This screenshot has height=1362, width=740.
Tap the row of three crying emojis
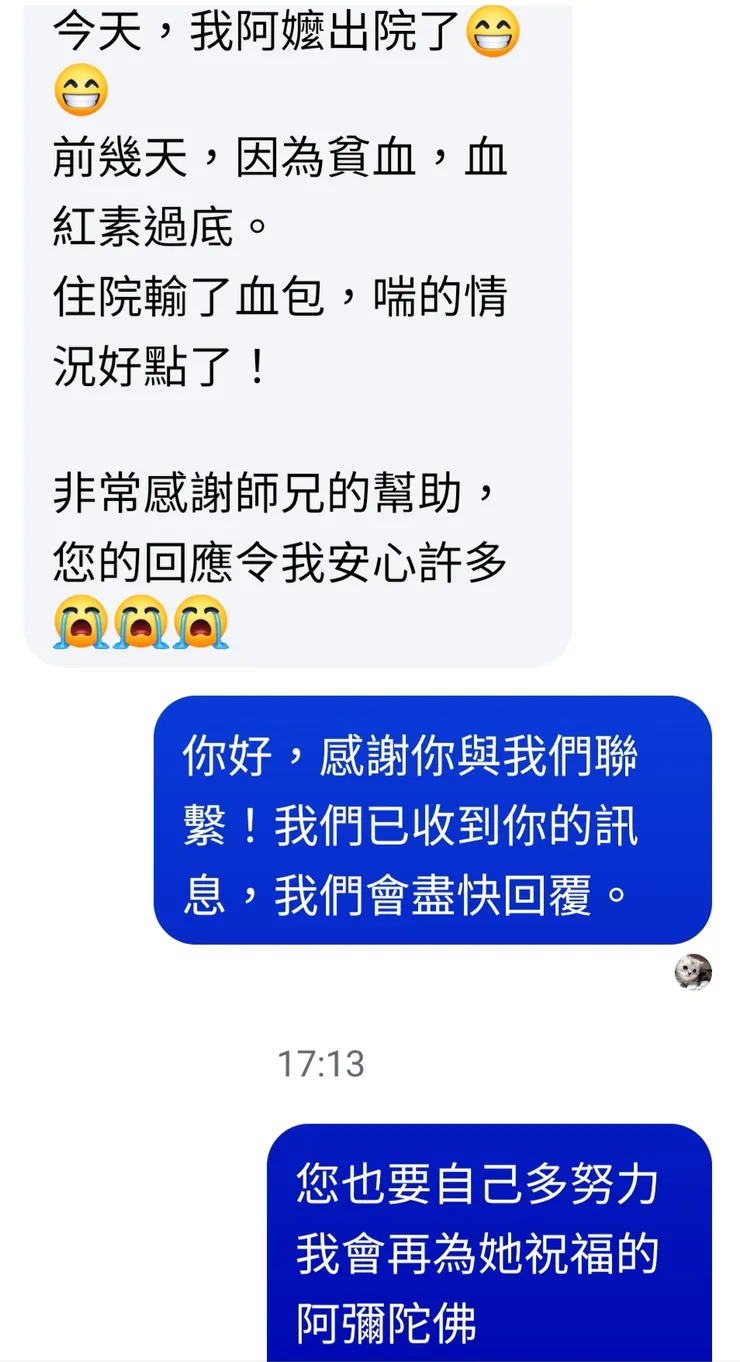(140, 621)
